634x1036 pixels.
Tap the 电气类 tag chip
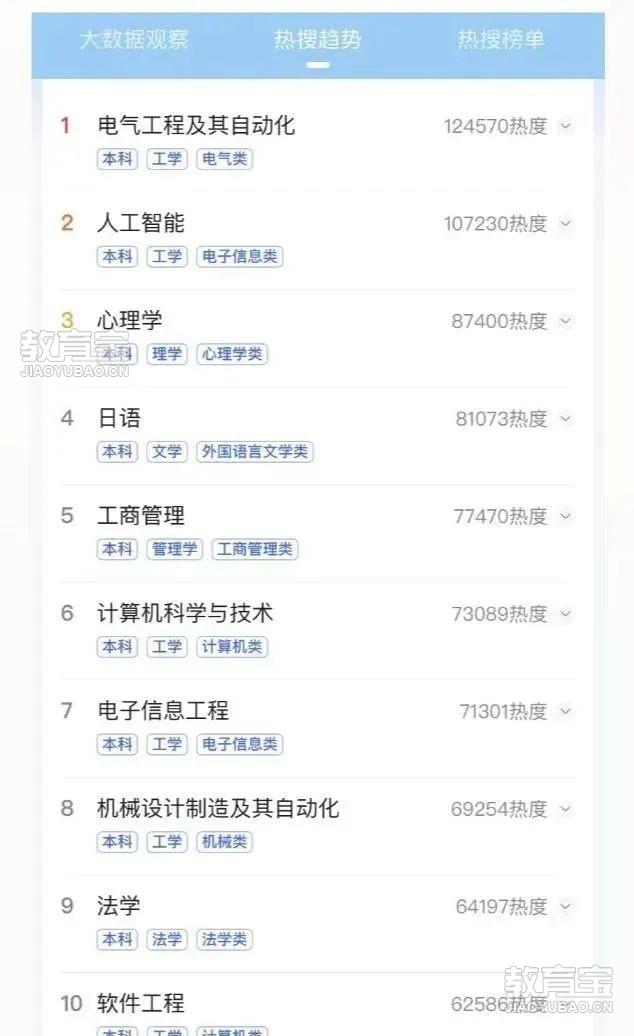coord(225,159)
